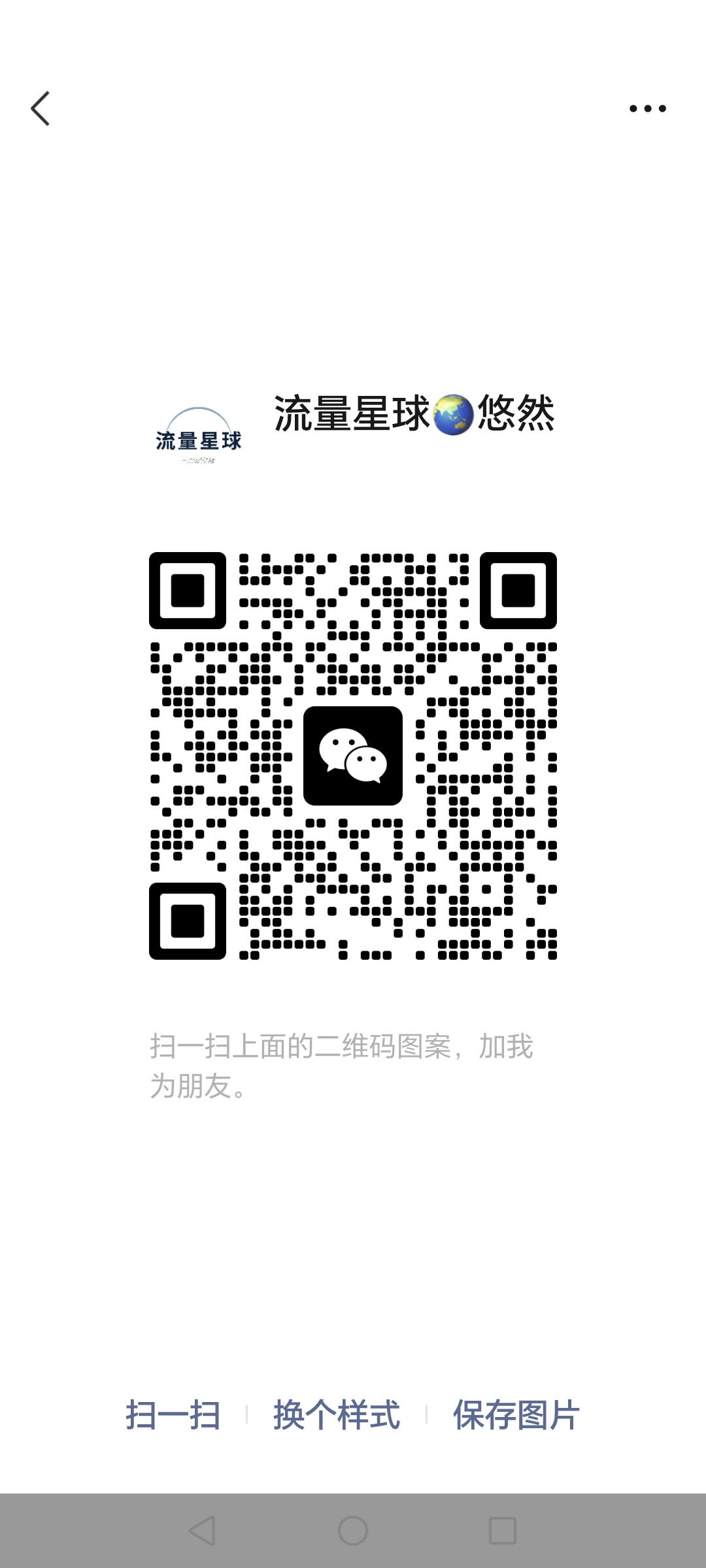Tap the system home button
Image resolution: width=706 pixels, height=1568 pixels.
click(x=353, y=1531)
